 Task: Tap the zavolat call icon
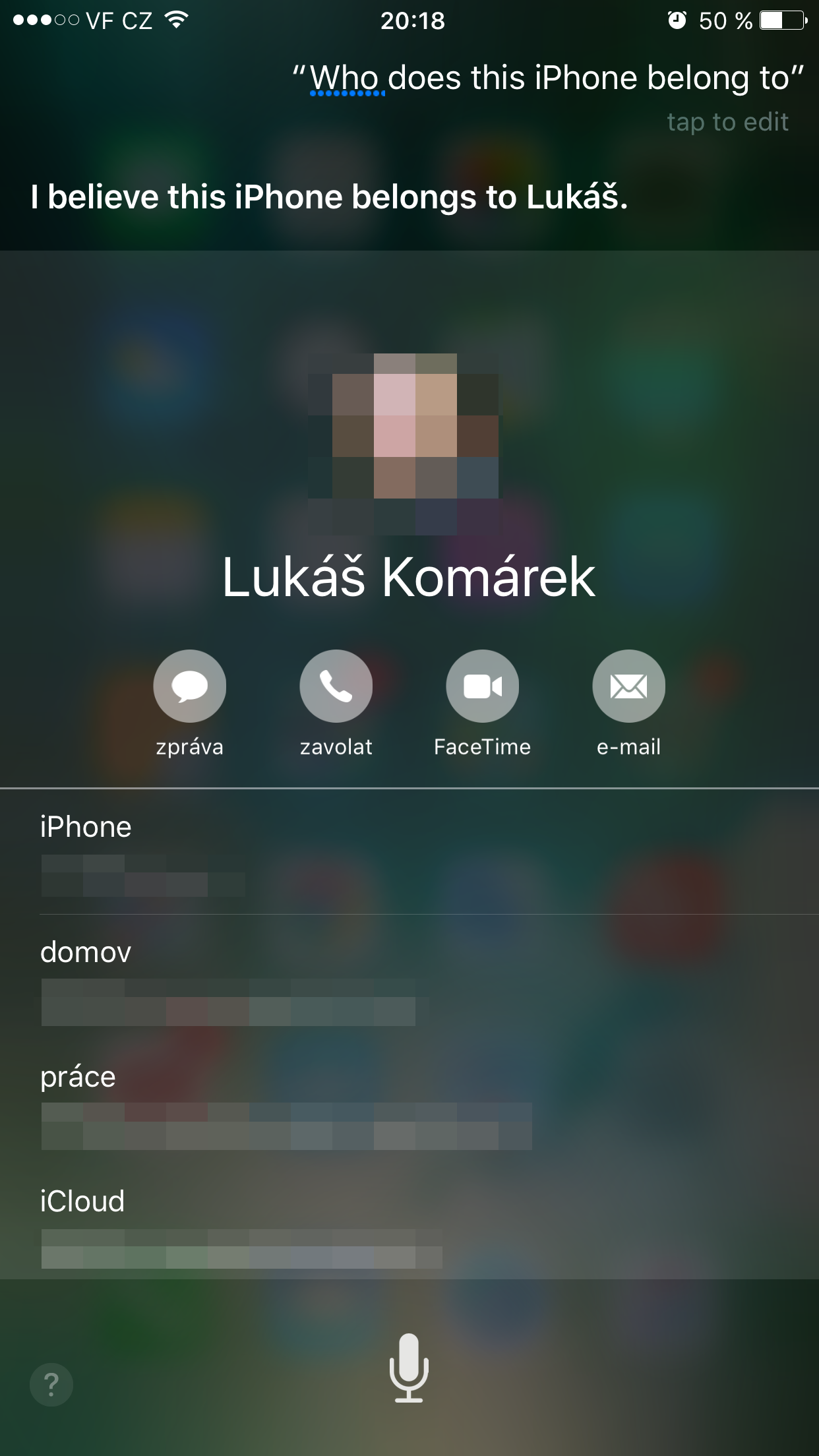(x=336, y=686)
